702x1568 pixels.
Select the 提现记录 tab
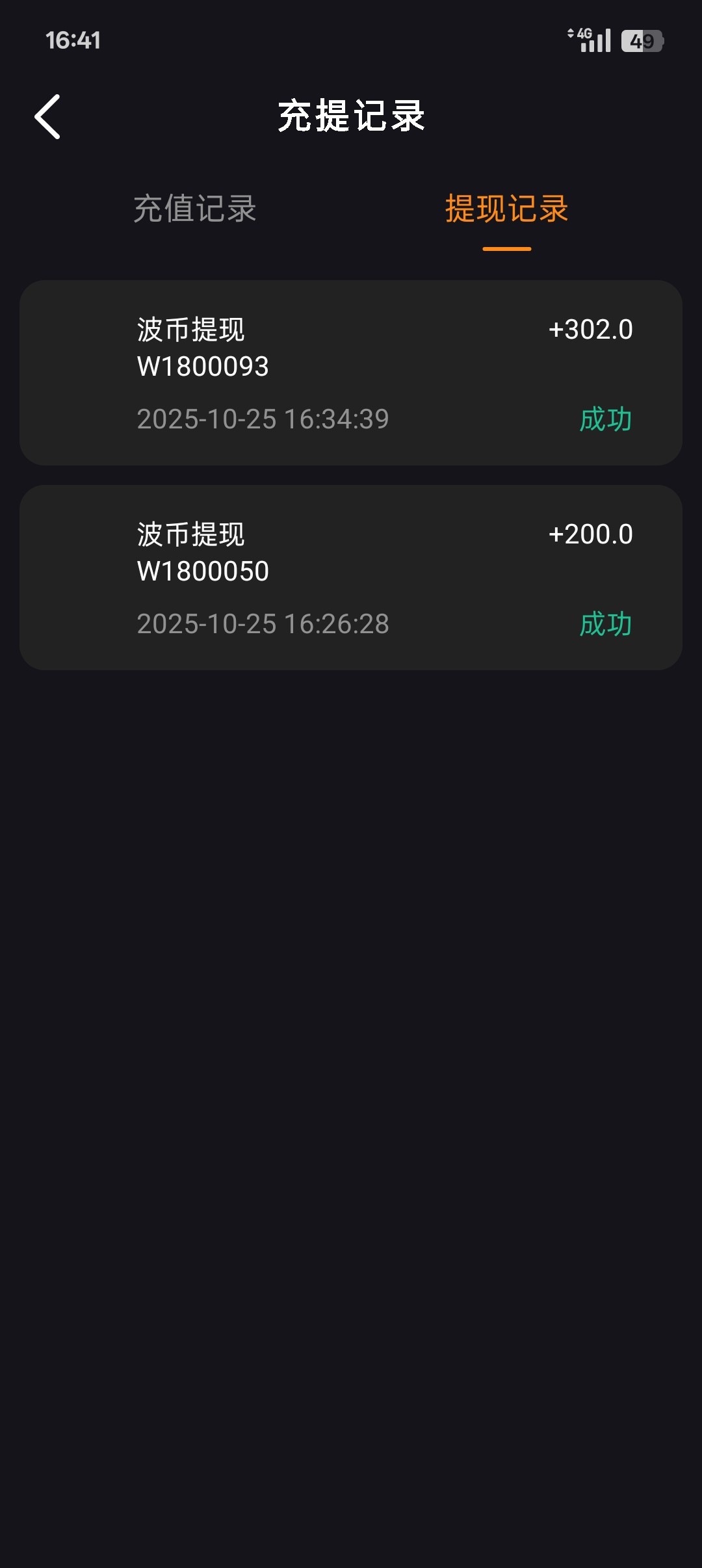click(506, 209)
